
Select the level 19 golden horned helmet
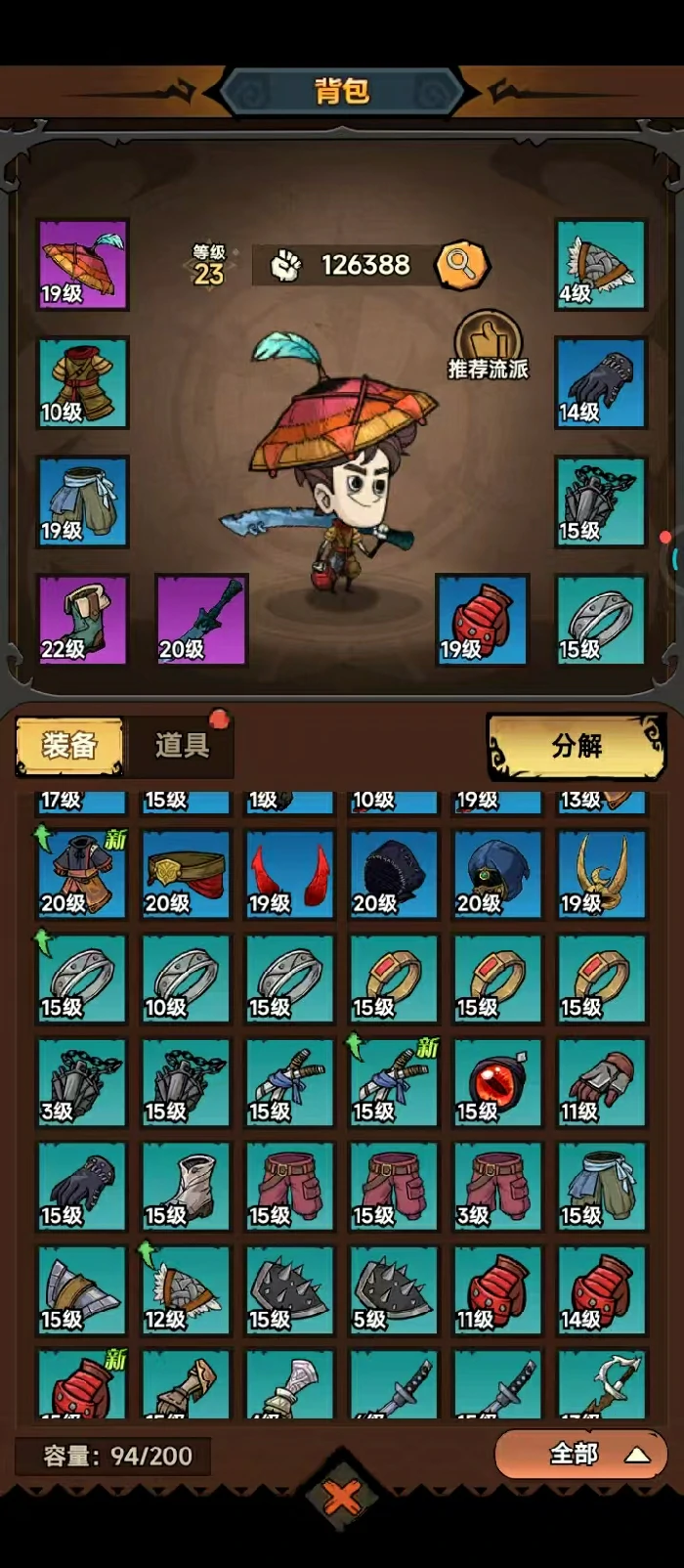(x=602, y=875)
